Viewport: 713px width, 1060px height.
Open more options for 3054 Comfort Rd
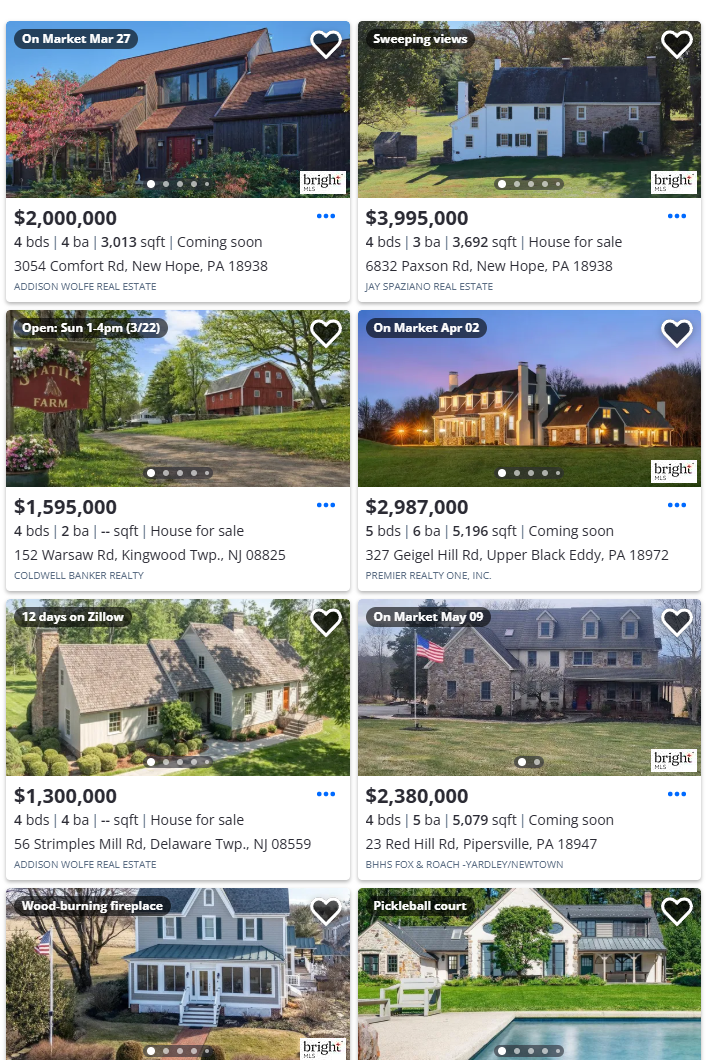click(326, 216)
